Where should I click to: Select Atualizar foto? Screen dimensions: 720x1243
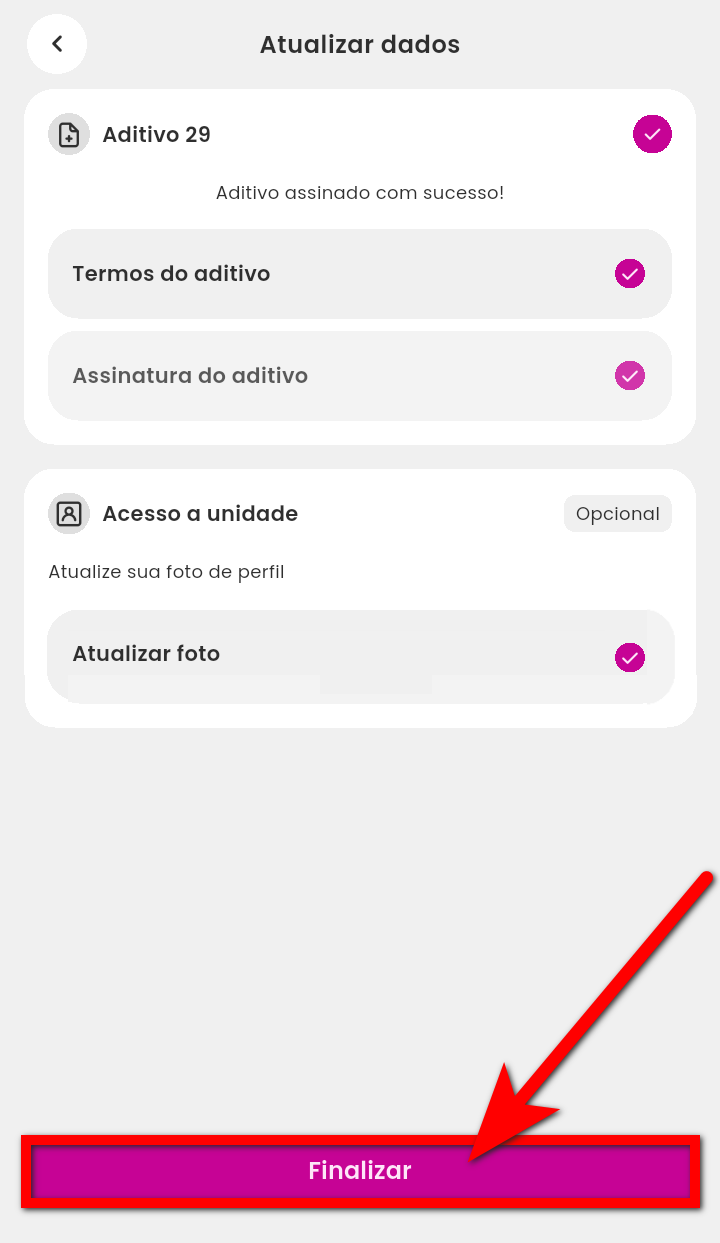pos(359,655)
